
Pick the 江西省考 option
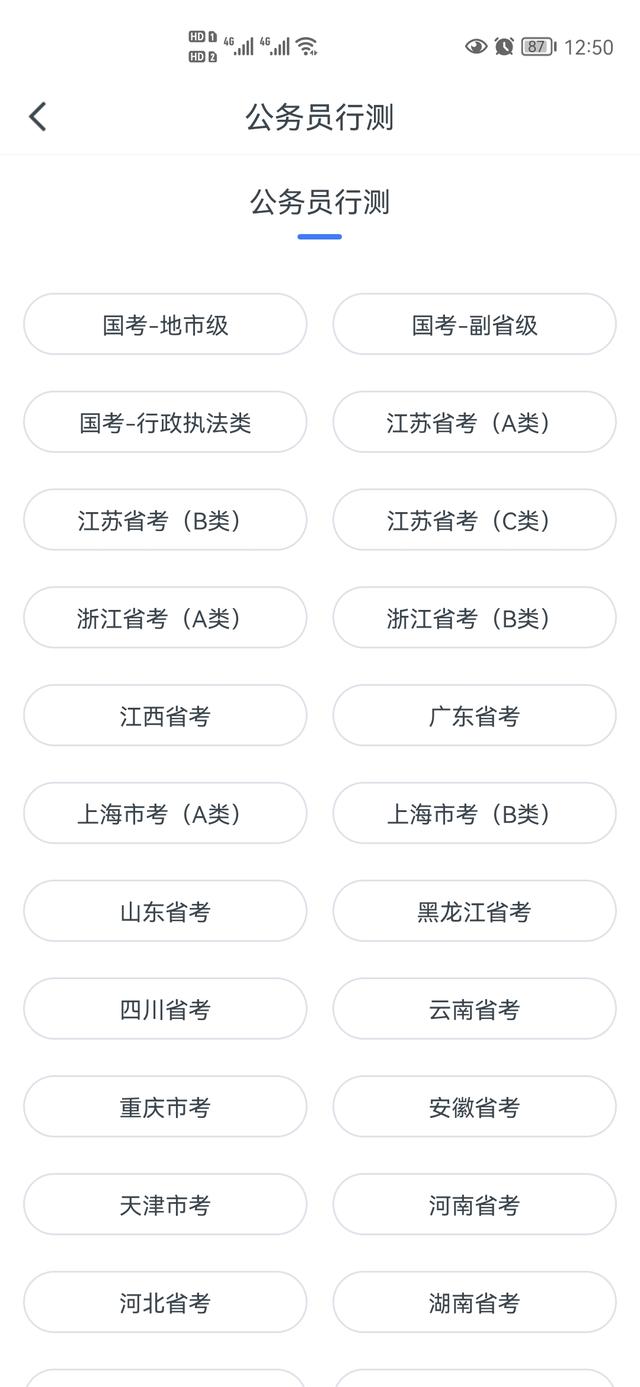165,715
